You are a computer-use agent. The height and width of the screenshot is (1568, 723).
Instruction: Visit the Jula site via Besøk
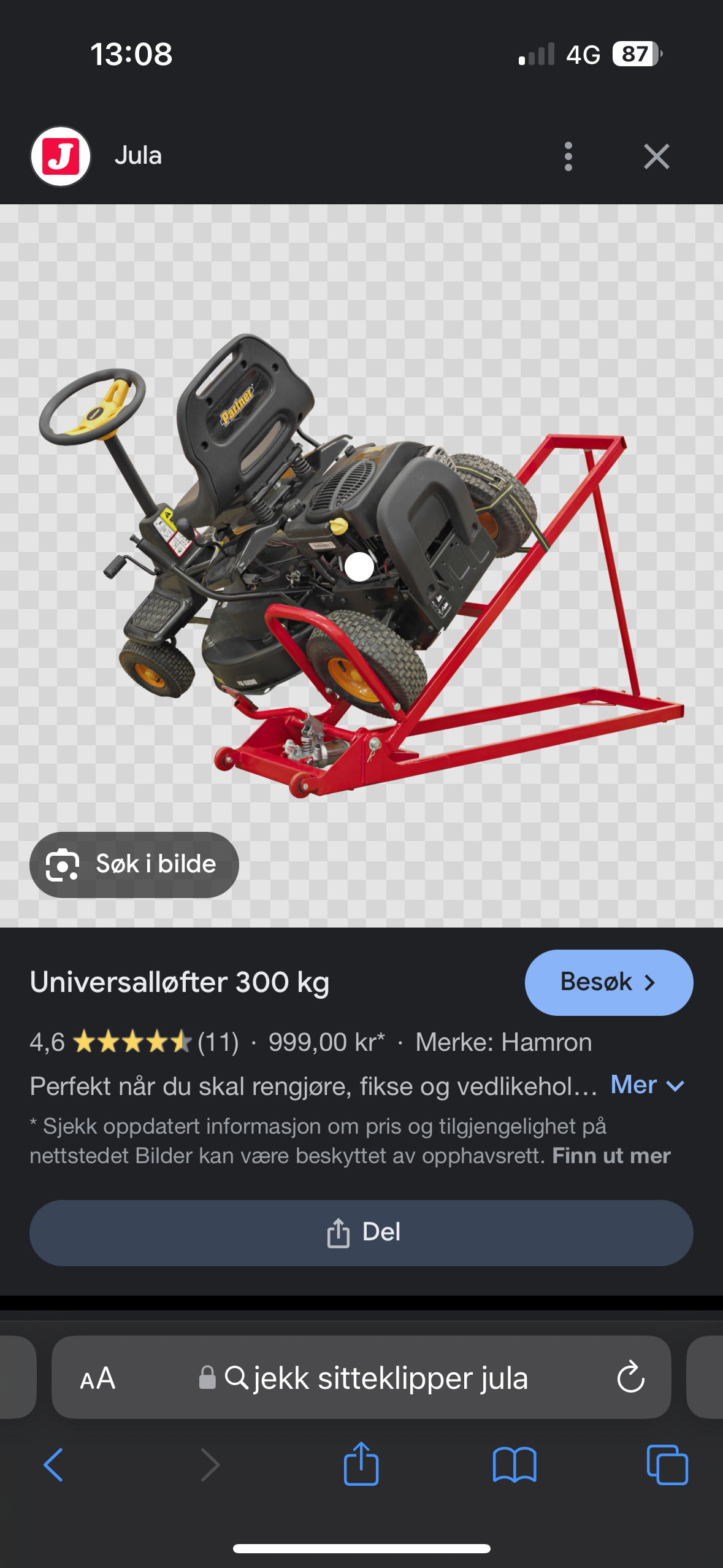(608, 982)
